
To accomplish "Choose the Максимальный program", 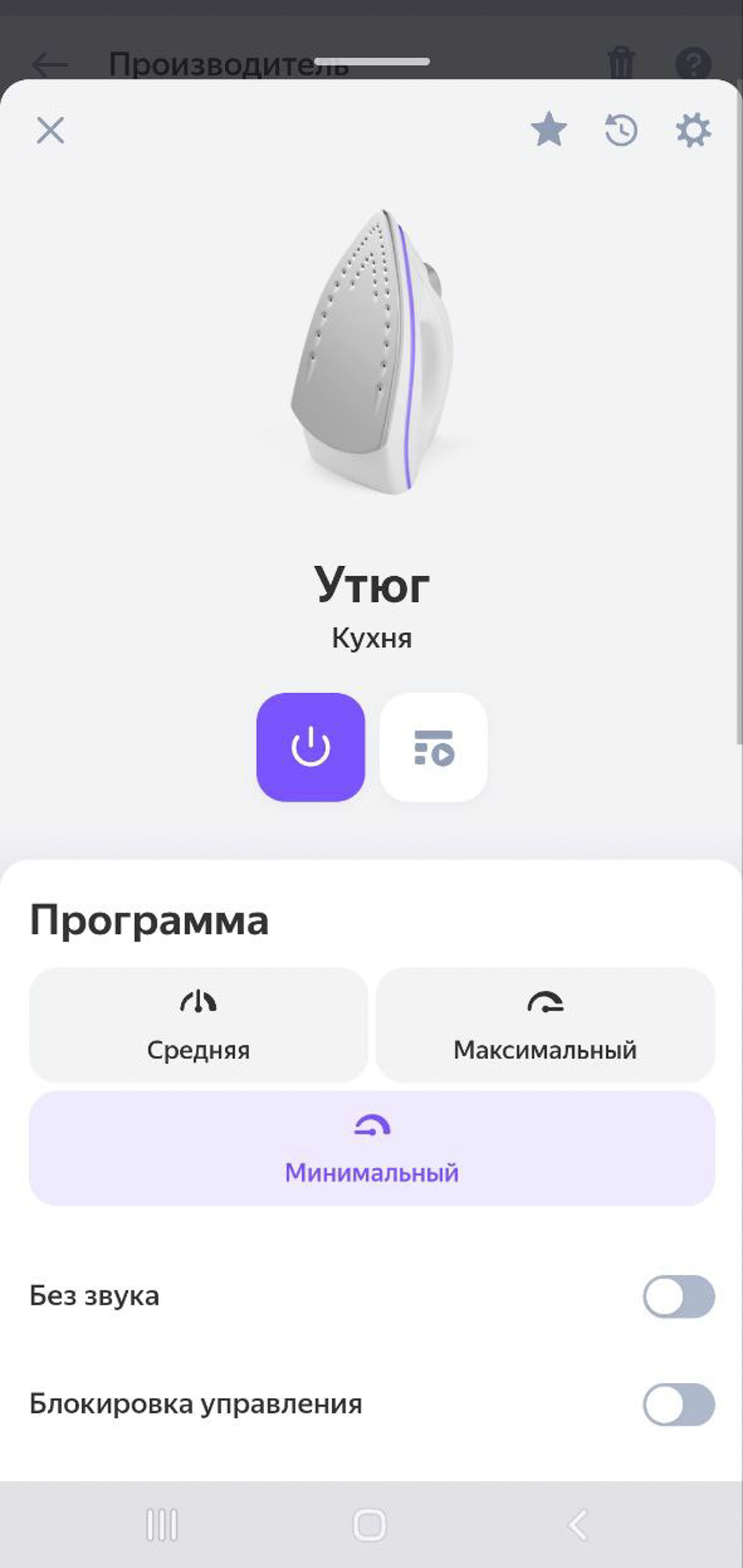I will [x=545, y=1025].
